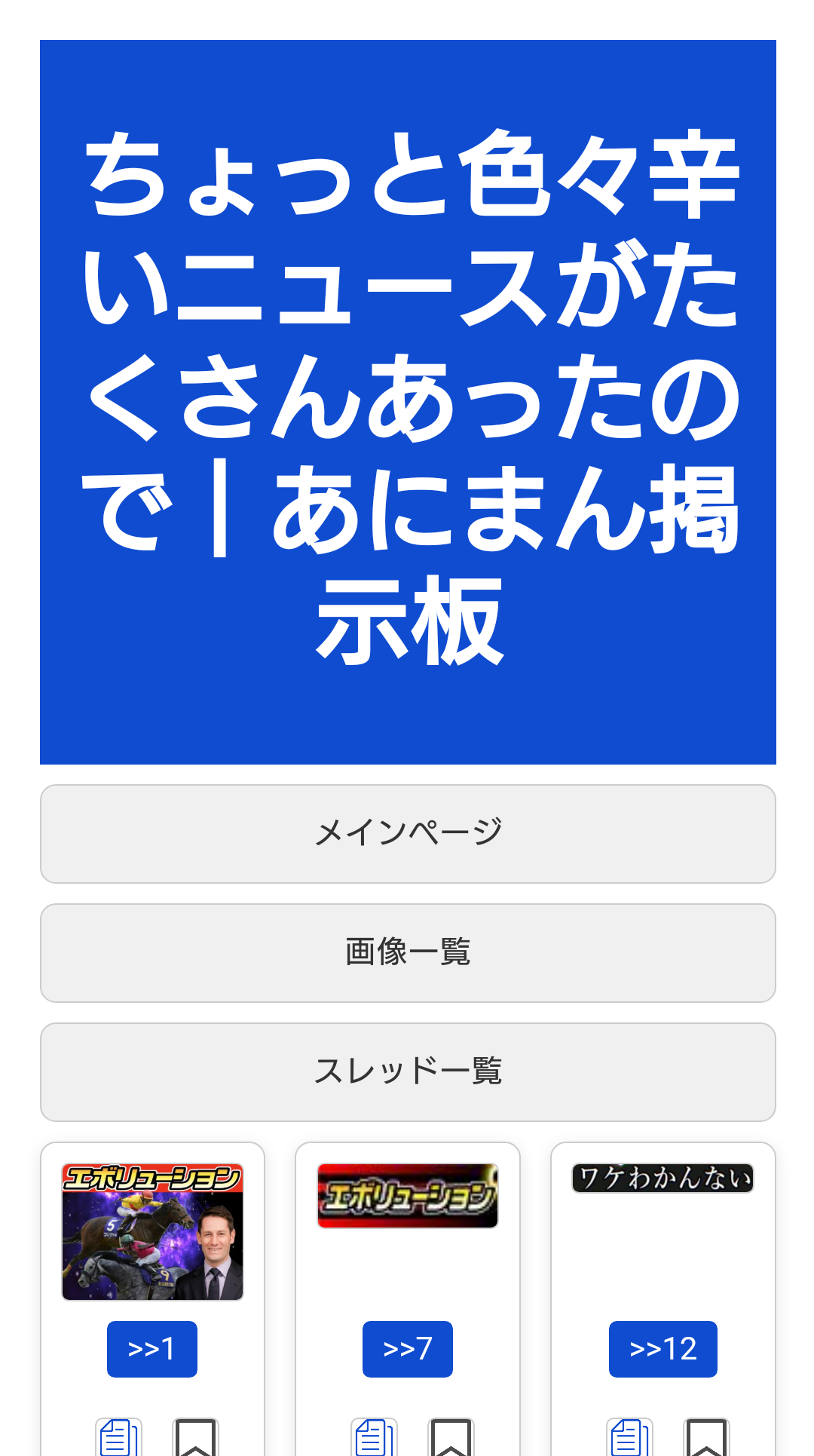The height and width of the screenshot is (1456, 814).
Task: Tap the document icon under >>1
Action: coord(118,1437)
